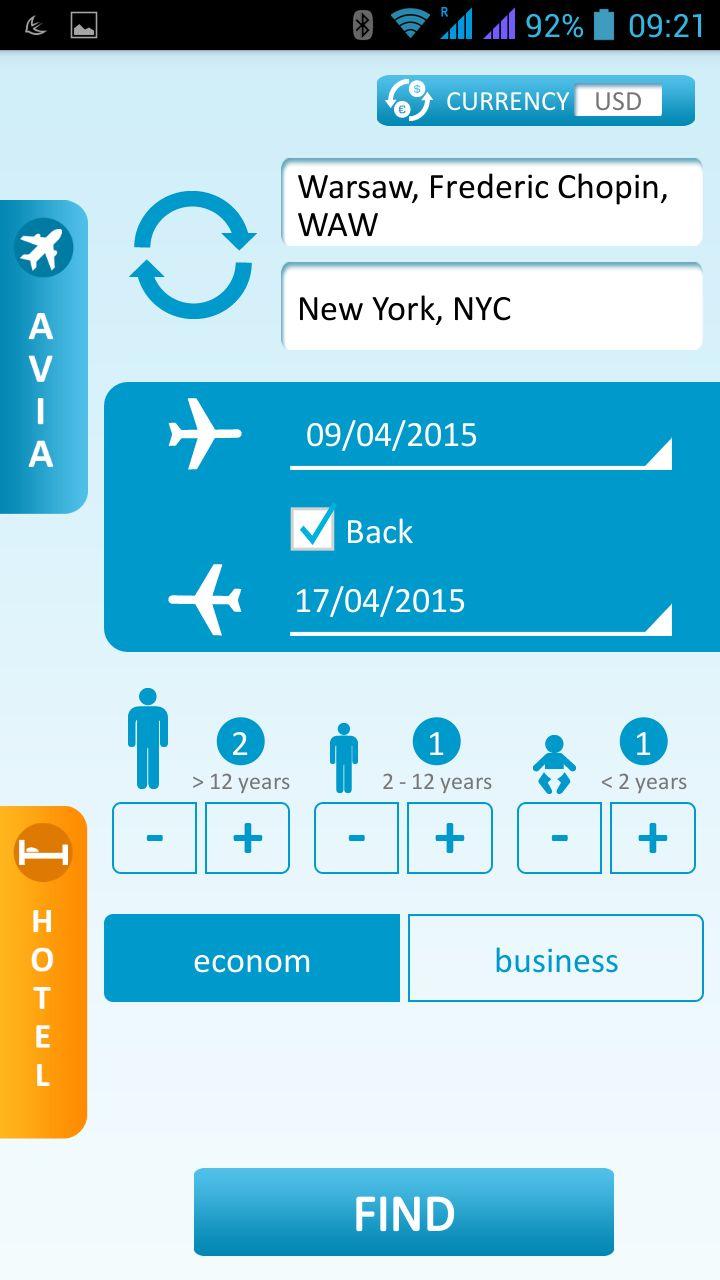Add a child aged 2 - 12 years
The height and width of the screenshot is (1280, 720).
(x=450, y=838)
